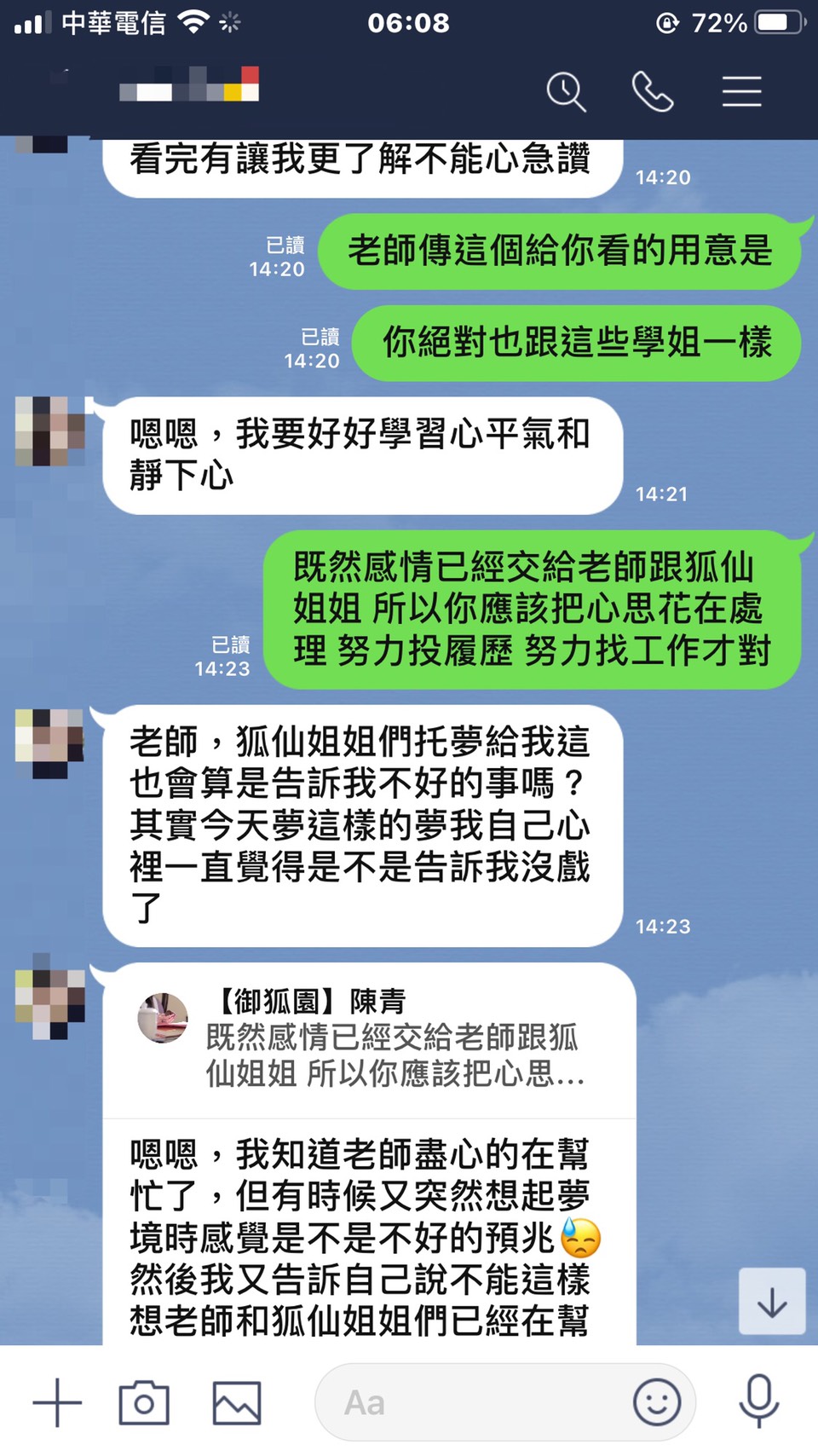Open the chat menu
The height and width of the screenshot is (1456, 818).
pyautogui.click(x=741, y=91)
